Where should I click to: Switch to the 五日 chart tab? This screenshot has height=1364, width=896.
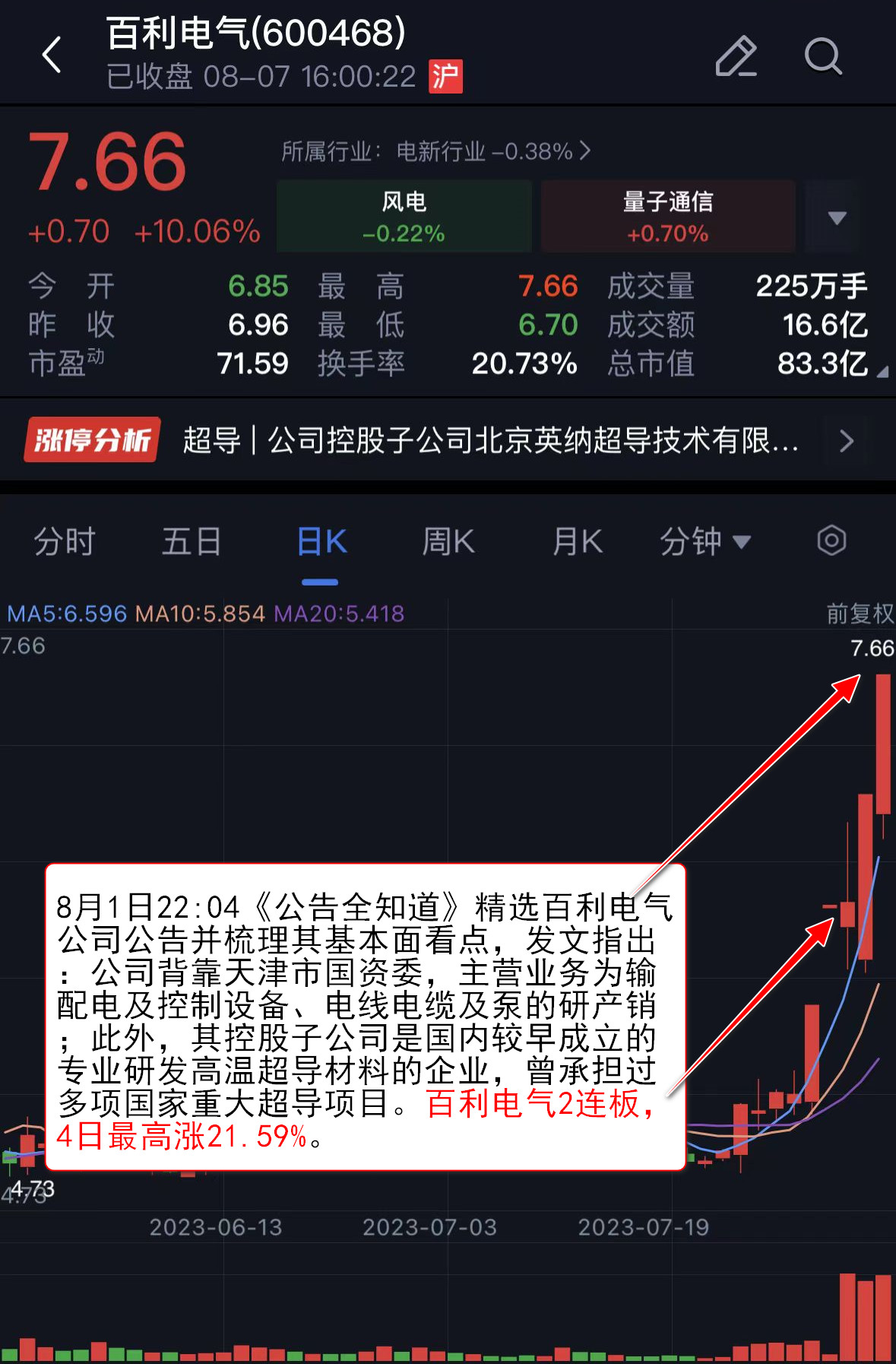tap(192, 542)
